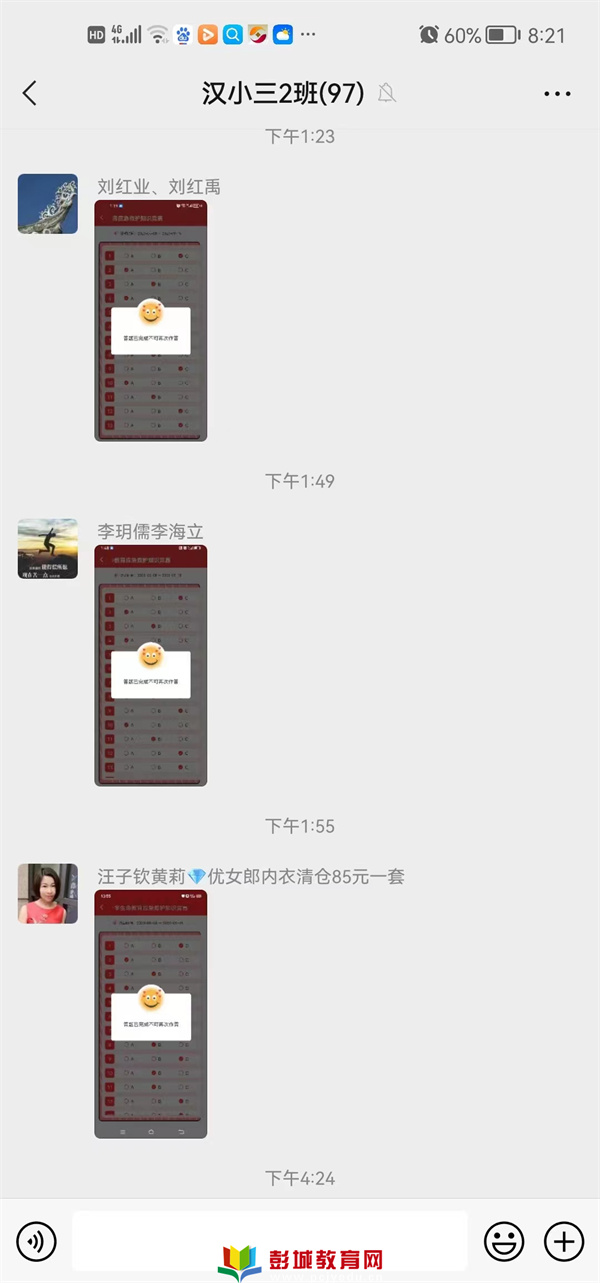Open the chat's three-dot overflow menu
The height and width of the screenshot is (1283, 600).
tap(557, 93)
